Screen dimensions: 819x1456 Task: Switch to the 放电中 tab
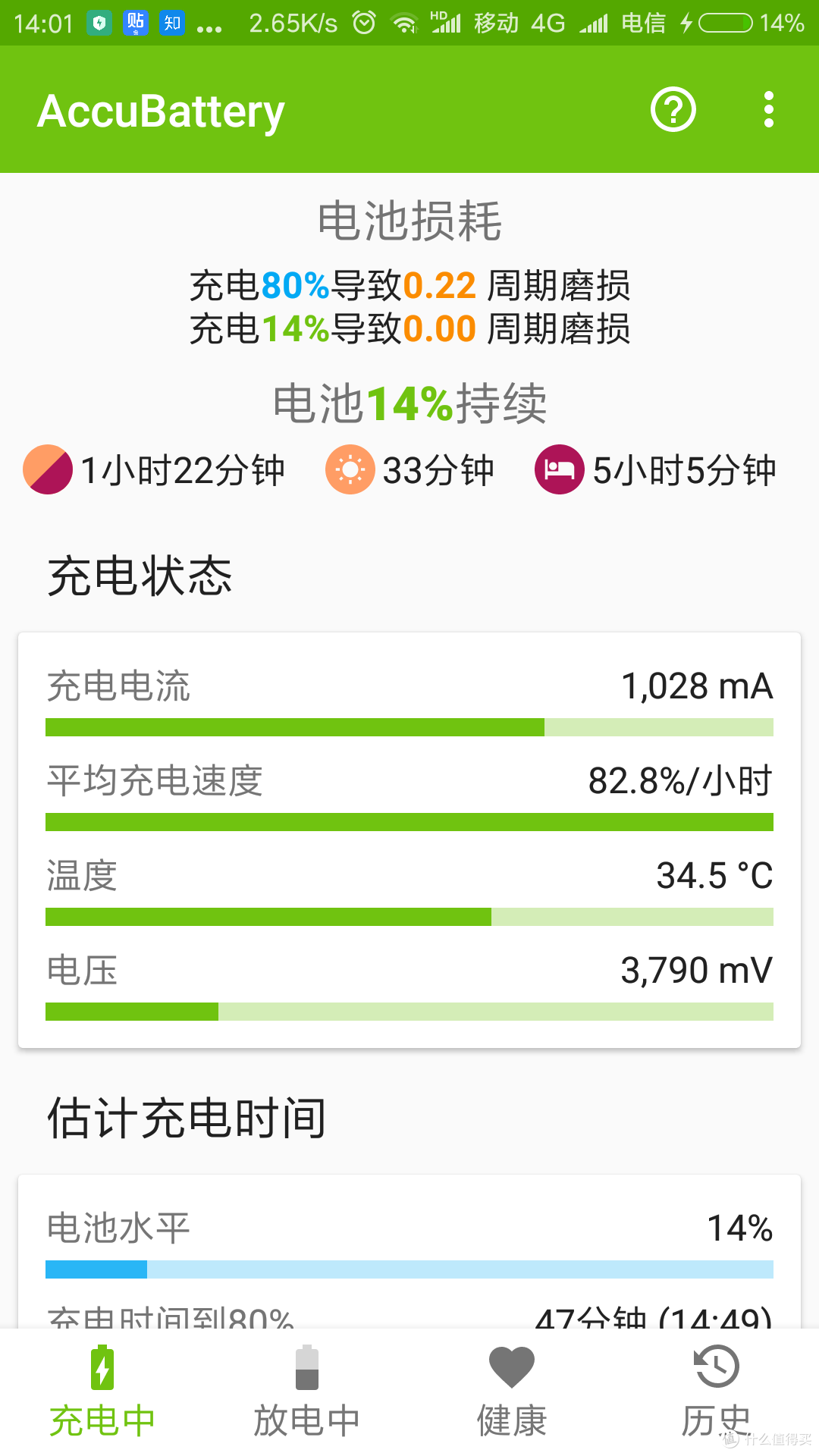pyautogui.click(x=306, y=1392)
